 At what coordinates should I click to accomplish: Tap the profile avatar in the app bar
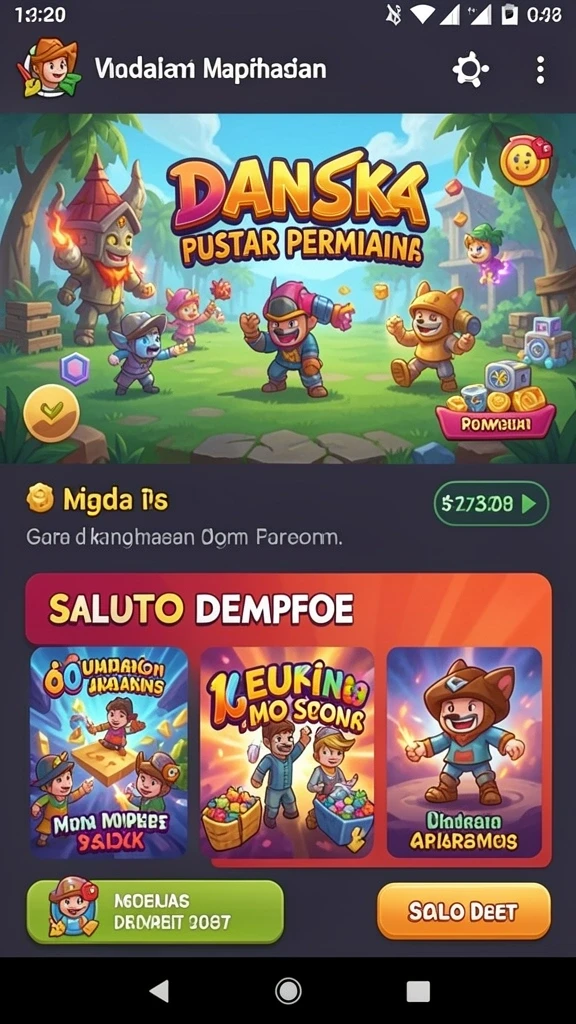pyautogui.click(x=49, y=69)
